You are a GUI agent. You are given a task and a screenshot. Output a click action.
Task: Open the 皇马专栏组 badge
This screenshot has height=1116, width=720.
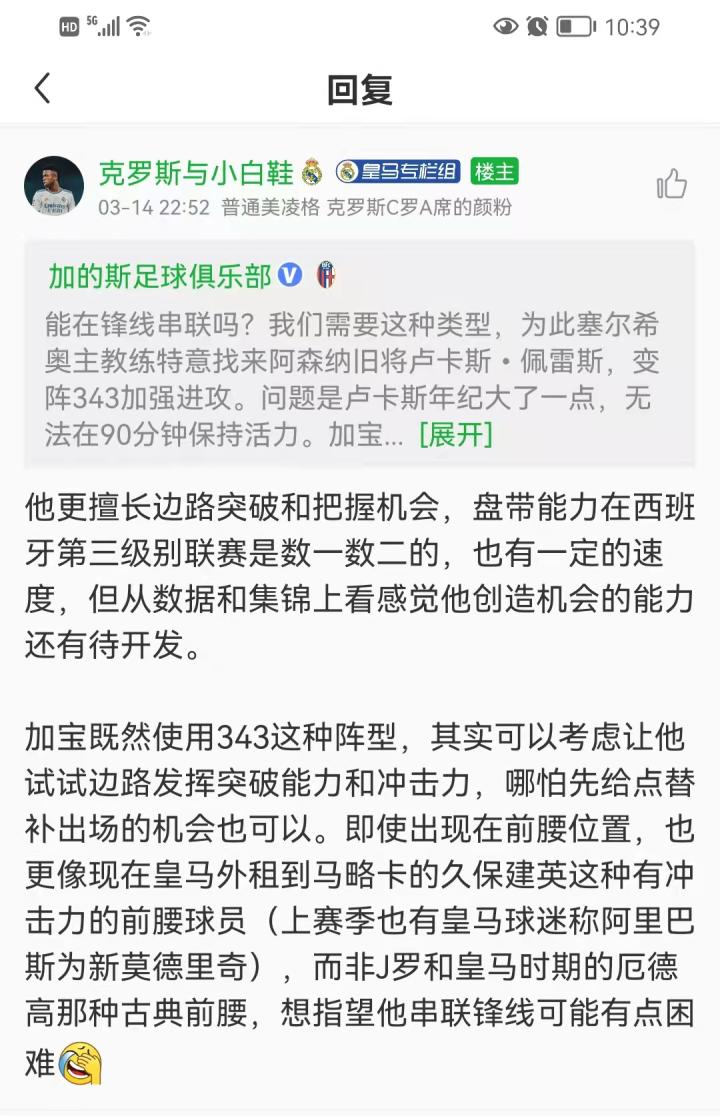tap(397, 172)
